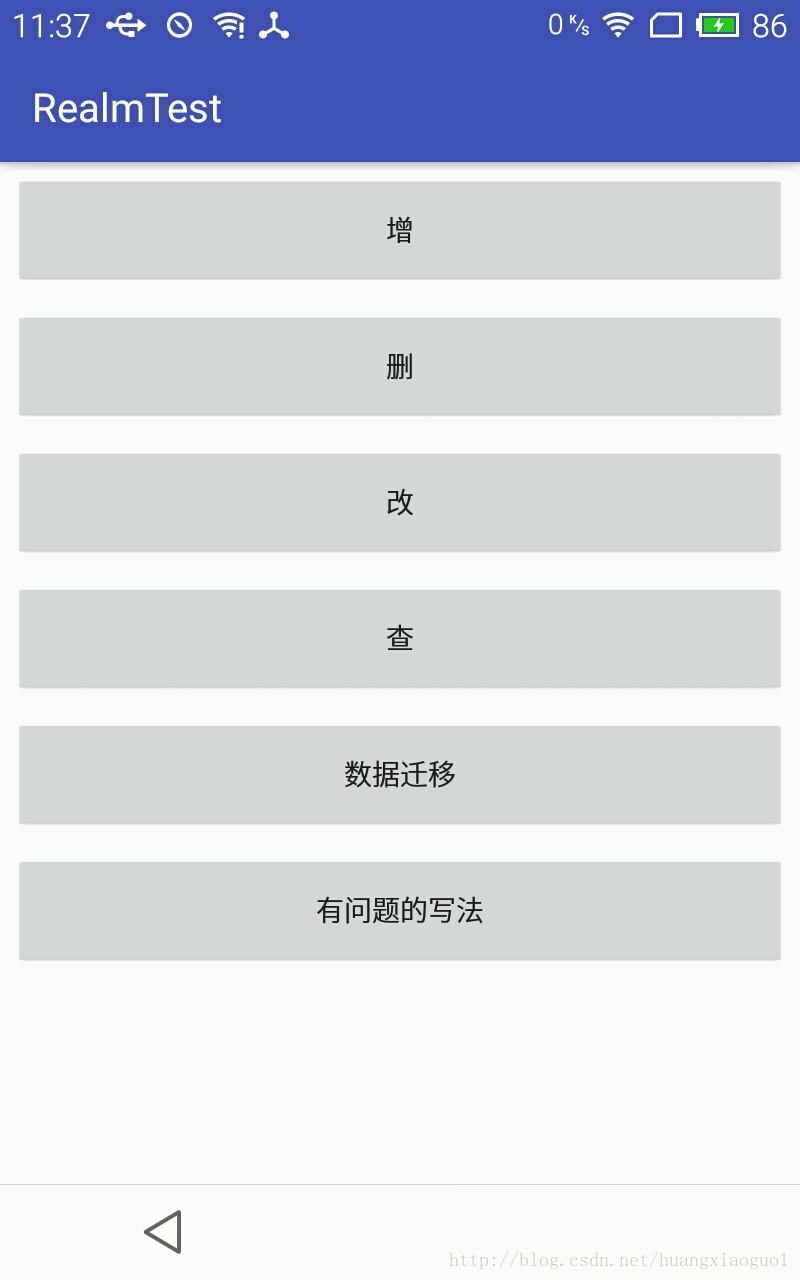Start 数据迁移 migration

(x=400, y=774)
